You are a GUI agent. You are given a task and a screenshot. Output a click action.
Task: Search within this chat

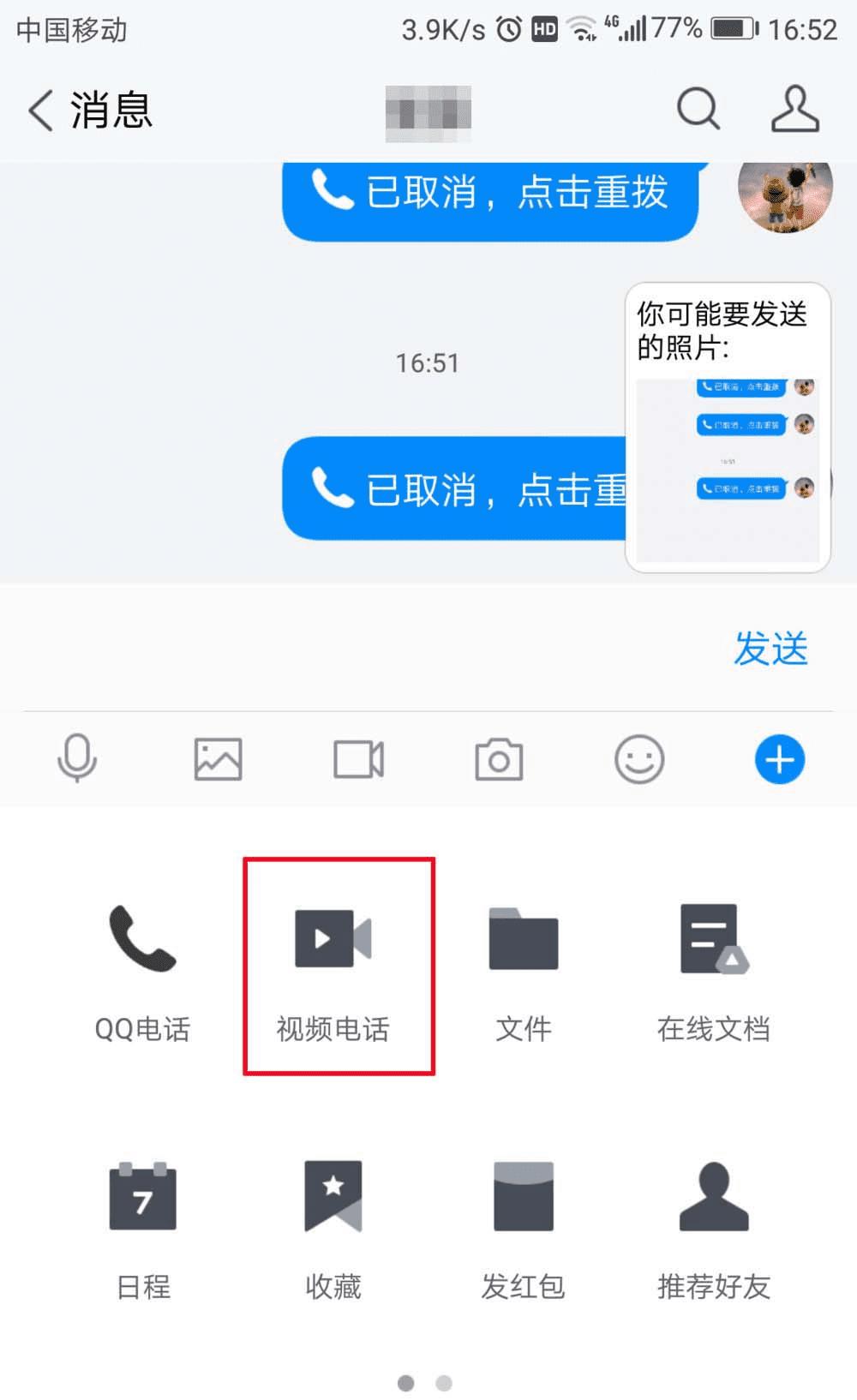click(x=698, y=110)
